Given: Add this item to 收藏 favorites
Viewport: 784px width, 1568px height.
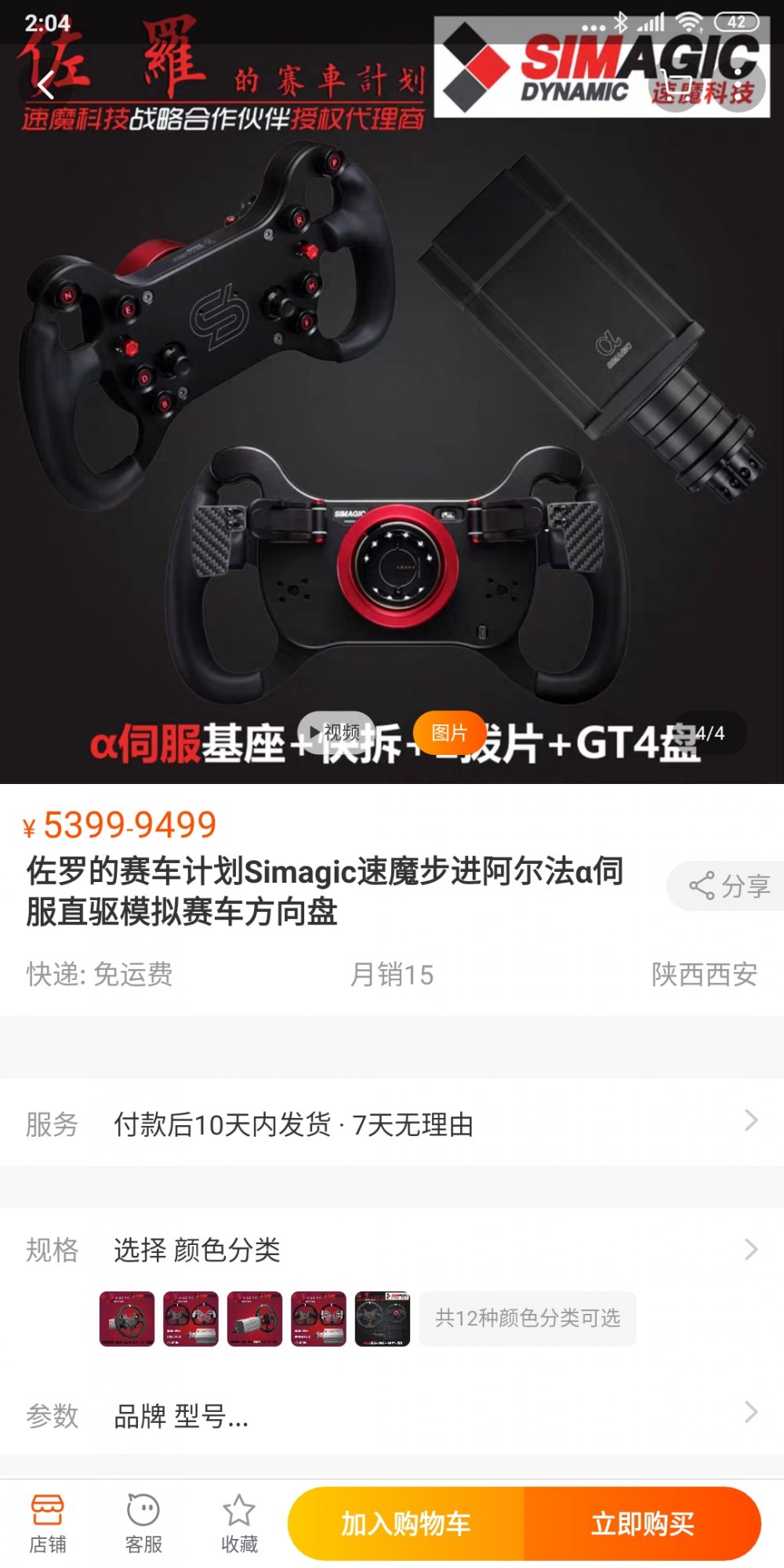Looking at the screenshot, I should coord(239,1523).
